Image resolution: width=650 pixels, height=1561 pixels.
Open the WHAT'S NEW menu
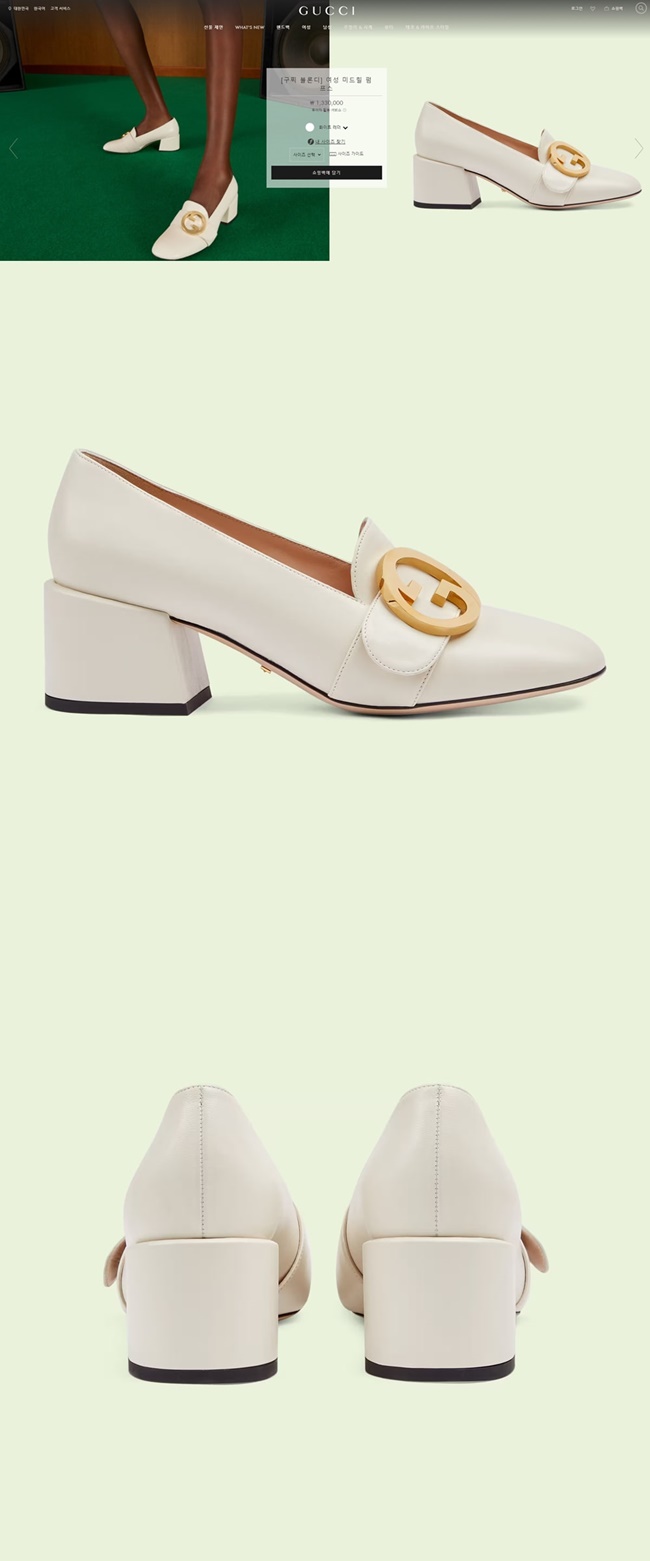pyautogui.click(x=249, y=27)
